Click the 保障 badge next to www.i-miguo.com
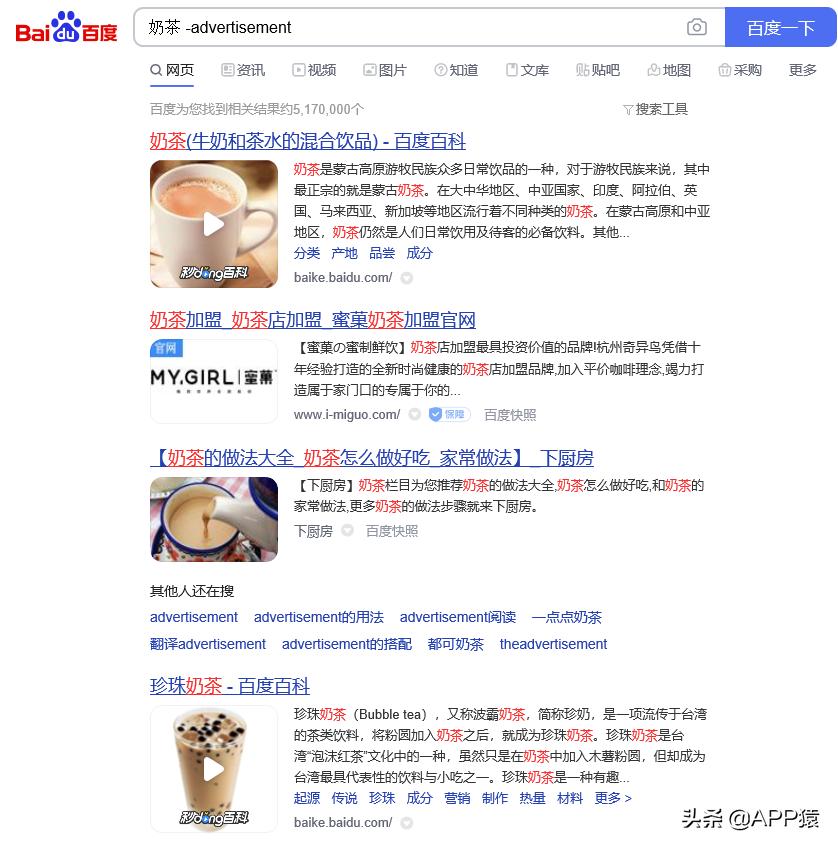 (445, 414)
